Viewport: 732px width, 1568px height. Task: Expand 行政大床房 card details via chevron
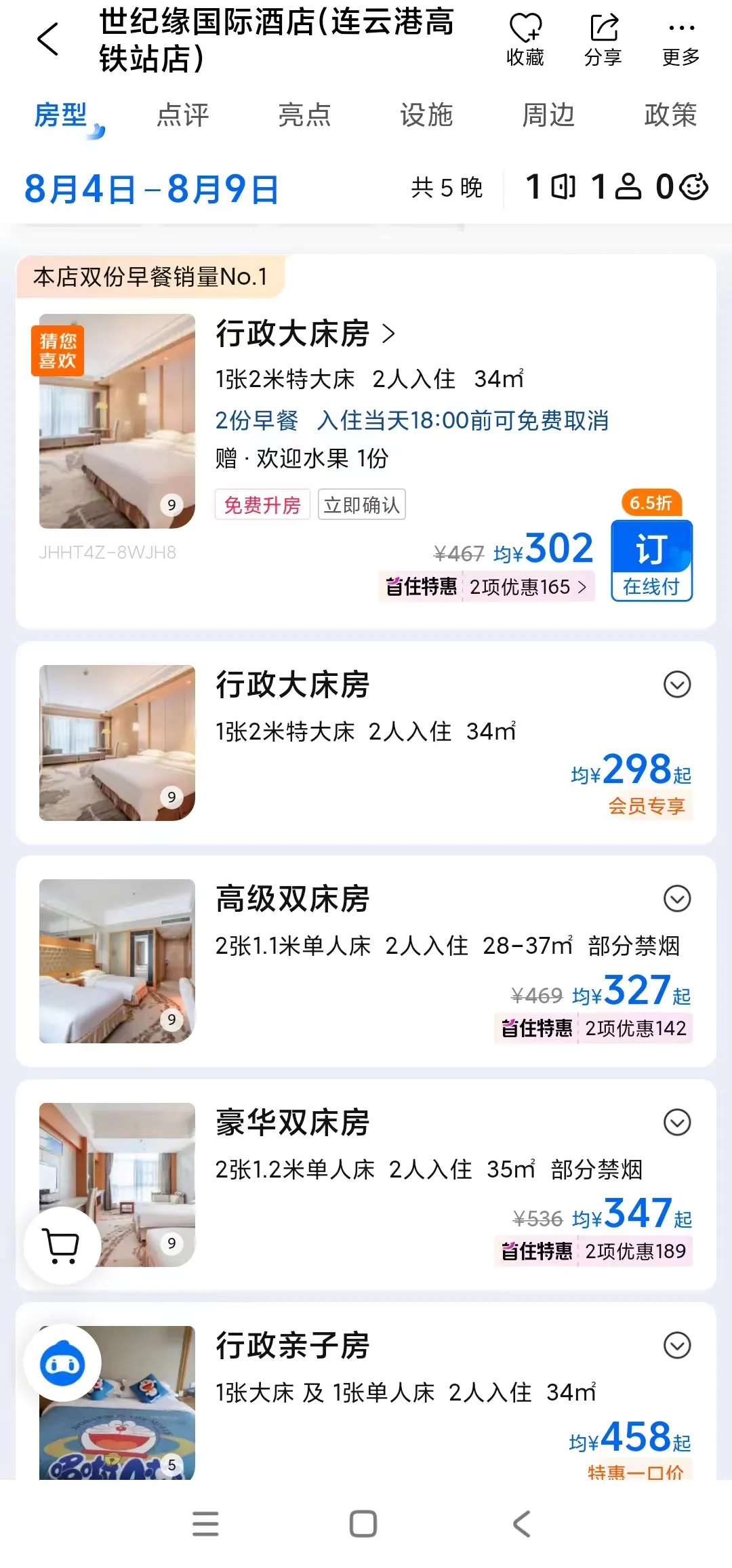[676, 685]
